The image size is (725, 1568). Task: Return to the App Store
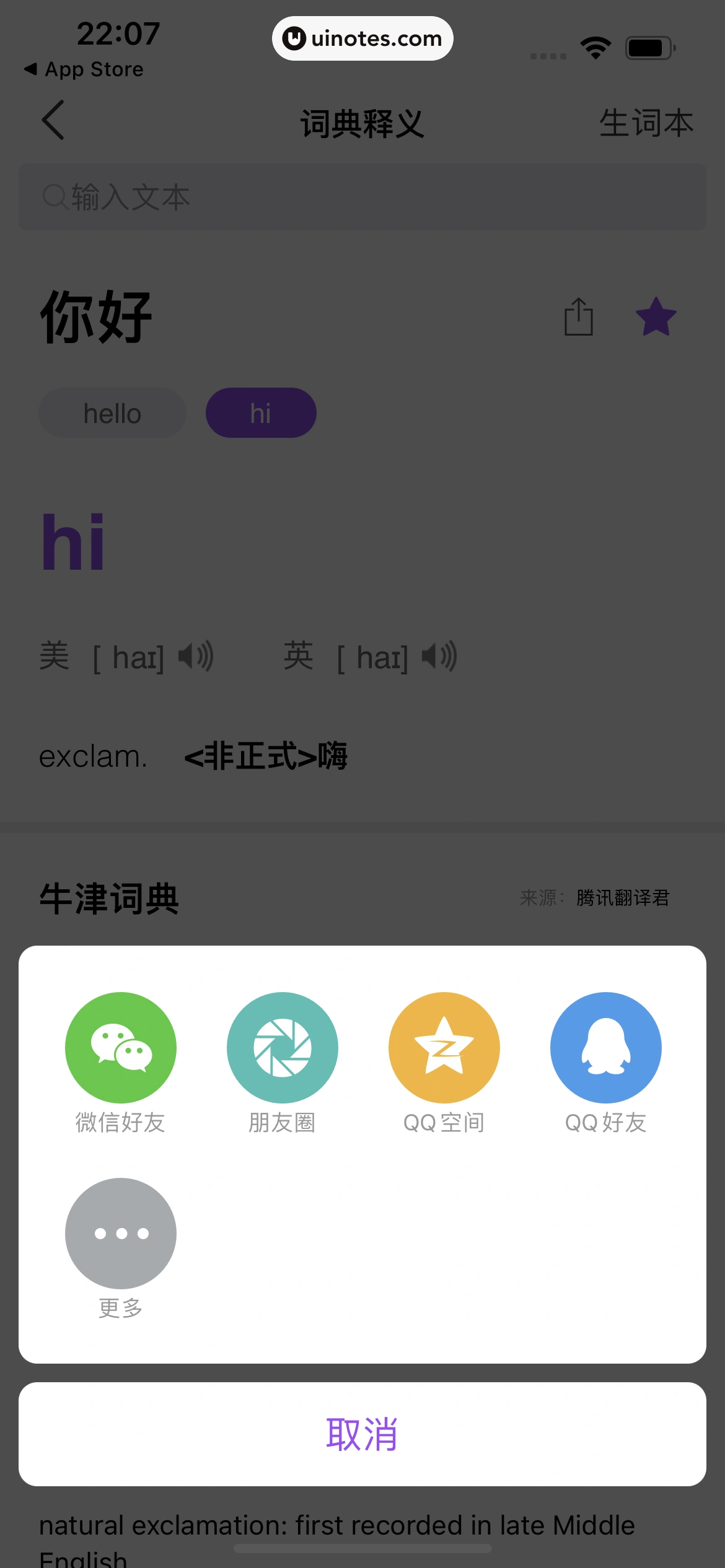[84, 69]
